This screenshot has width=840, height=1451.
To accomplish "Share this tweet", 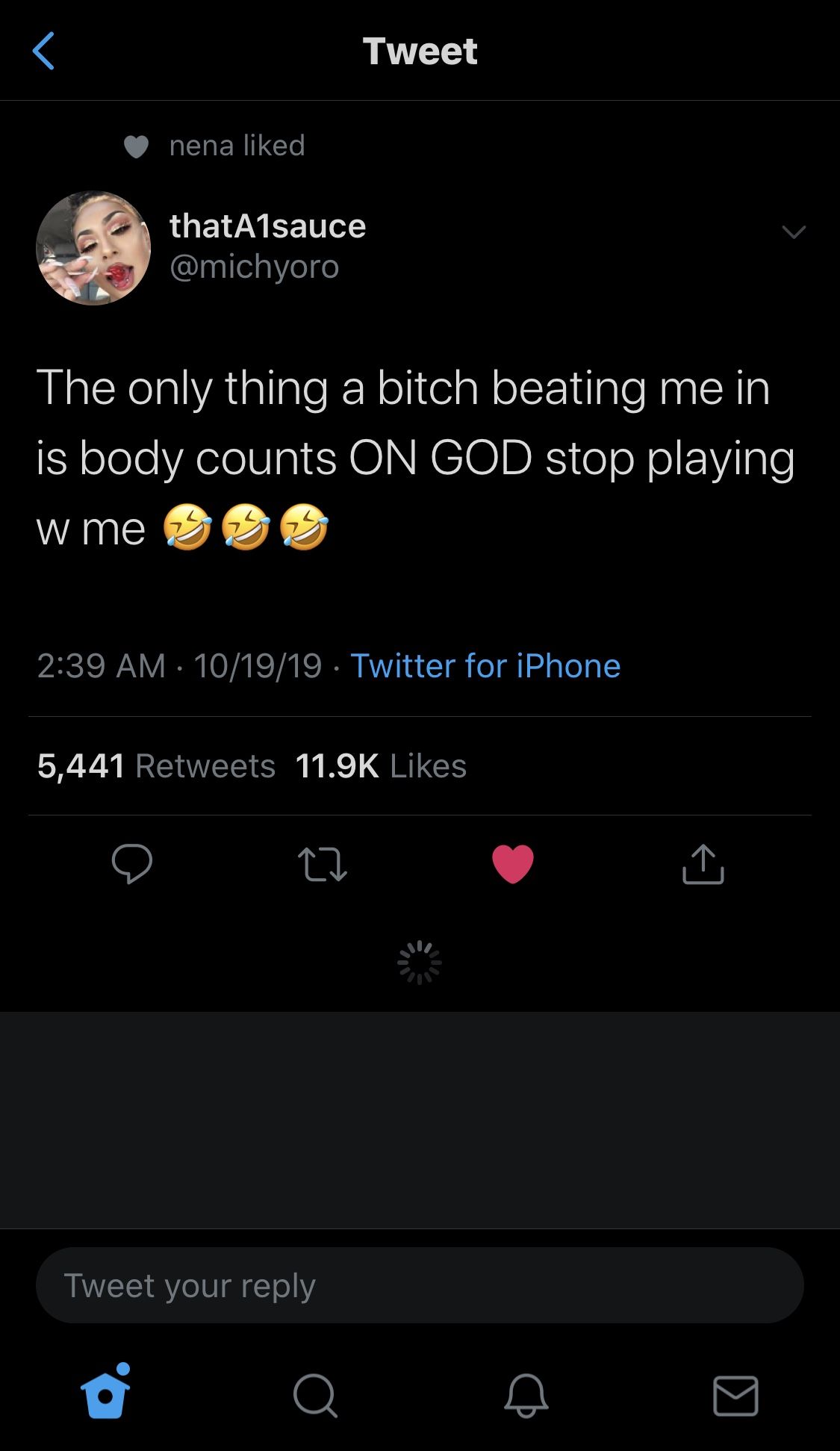I will tap(703, 864).
